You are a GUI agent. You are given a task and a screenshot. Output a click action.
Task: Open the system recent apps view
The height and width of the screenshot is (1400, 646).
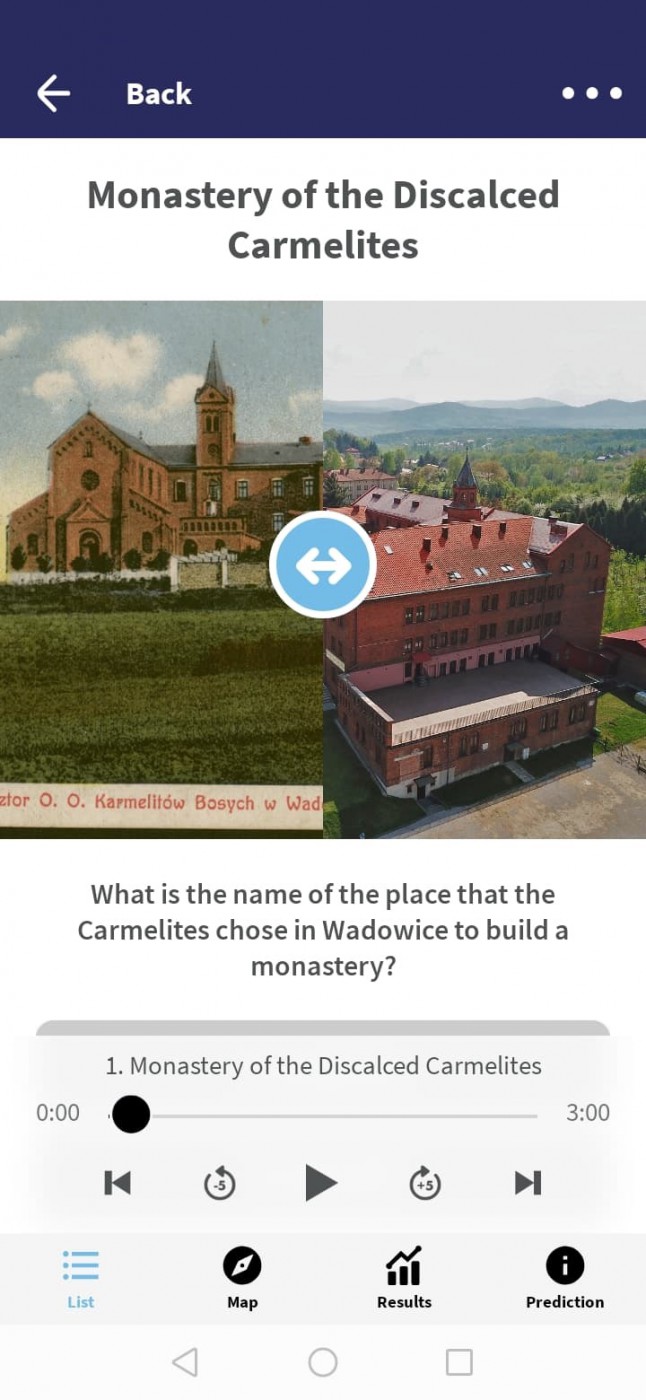[459, 1362]
